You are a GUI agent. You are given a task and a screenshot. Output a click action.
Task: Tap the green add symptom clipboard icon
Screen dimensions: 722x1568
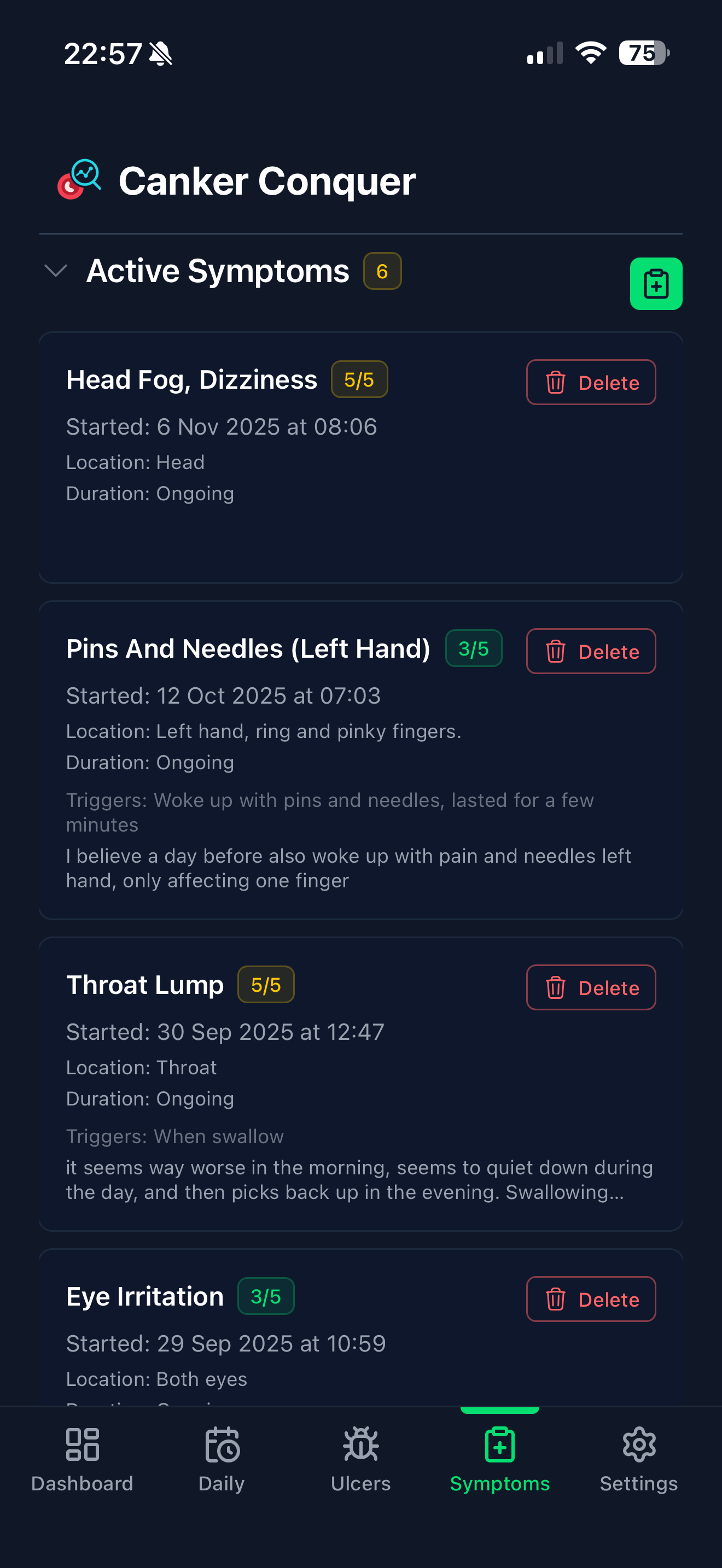[656, 284]
